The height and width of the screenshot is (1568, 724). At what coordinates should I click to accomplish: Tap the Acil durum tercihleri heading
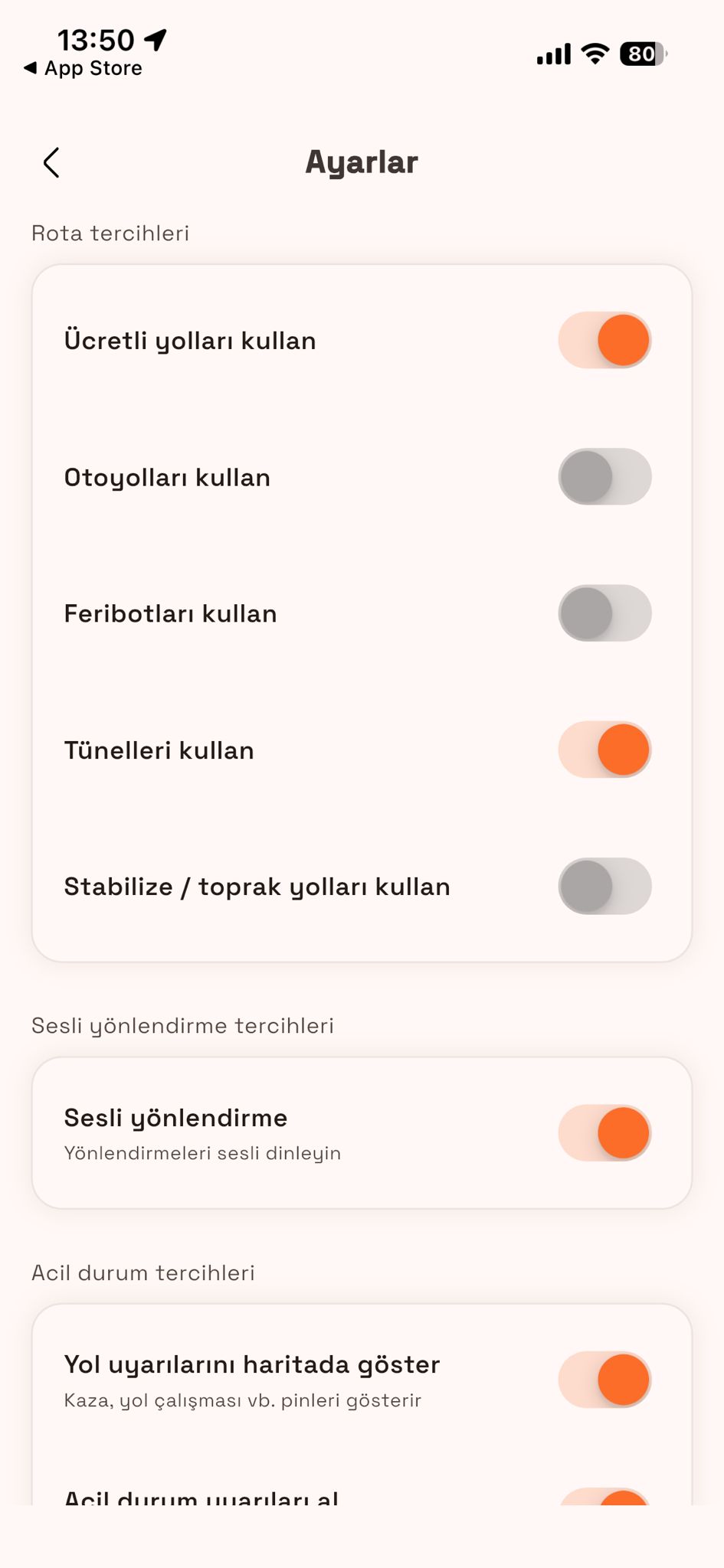(145, 1272)
